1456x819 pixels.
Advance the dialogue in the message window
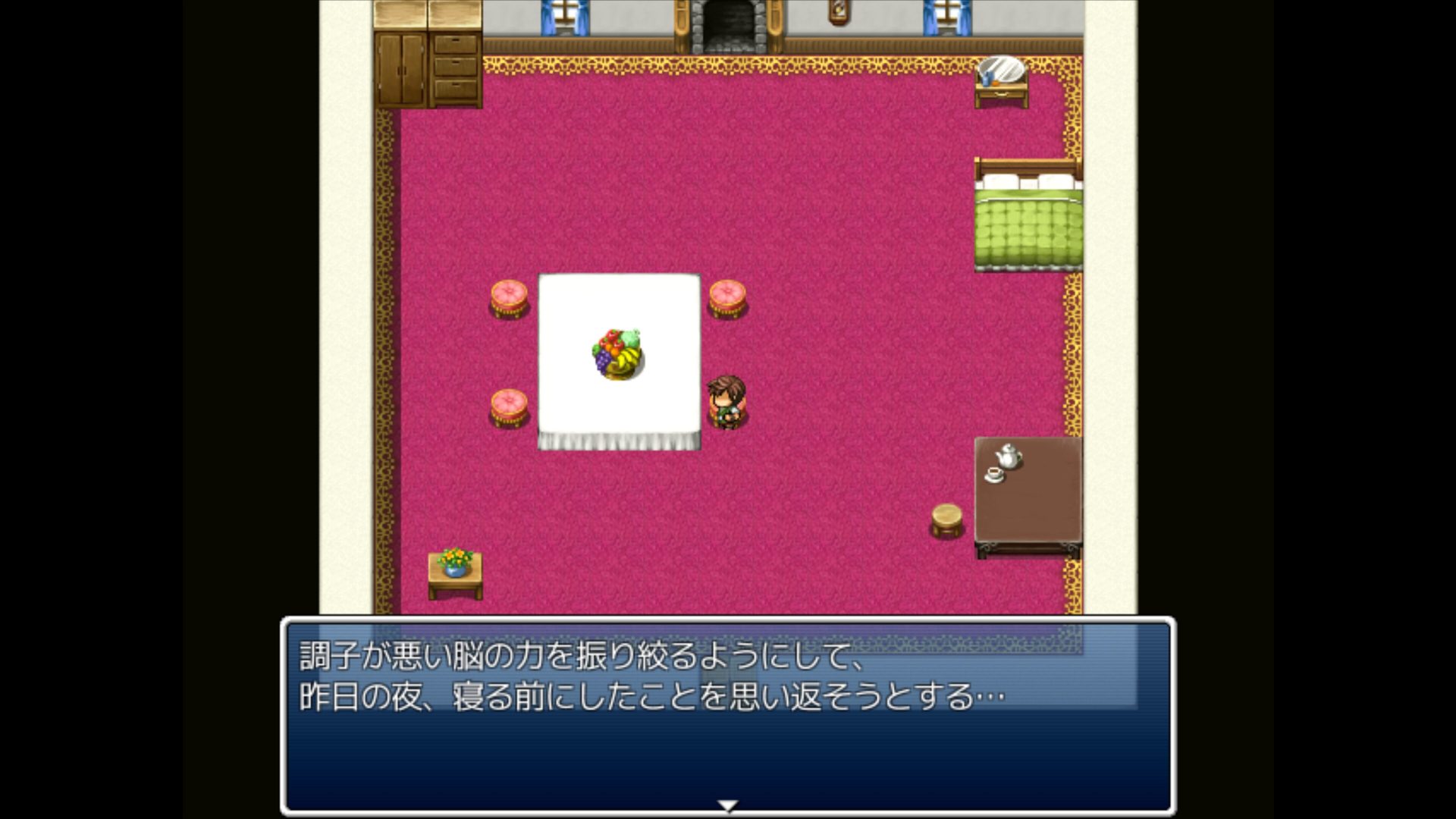click(727, 805)
